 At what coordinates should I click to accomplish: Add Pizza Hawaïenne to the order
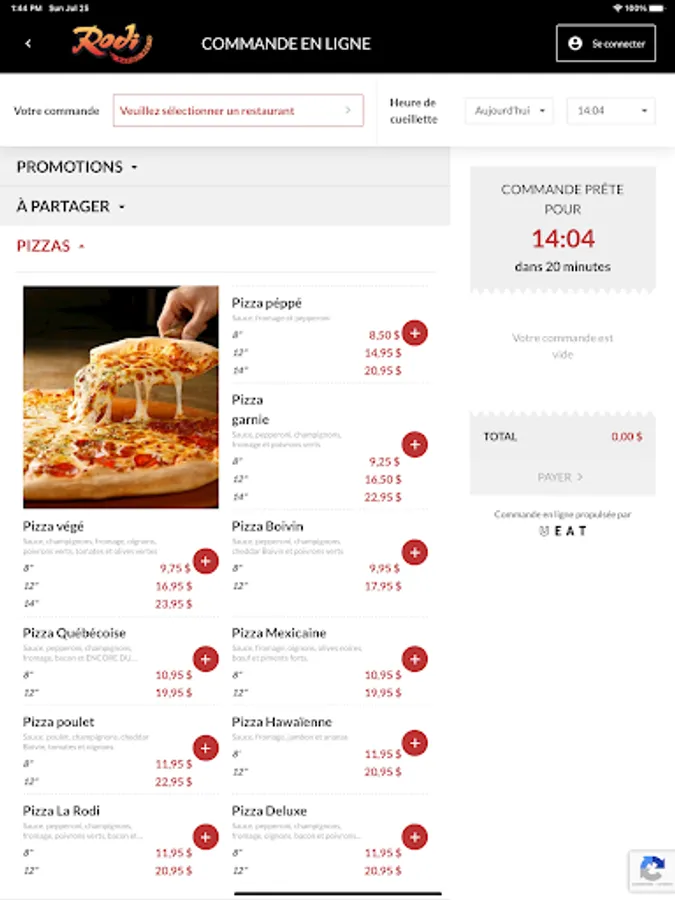[414, 743]
